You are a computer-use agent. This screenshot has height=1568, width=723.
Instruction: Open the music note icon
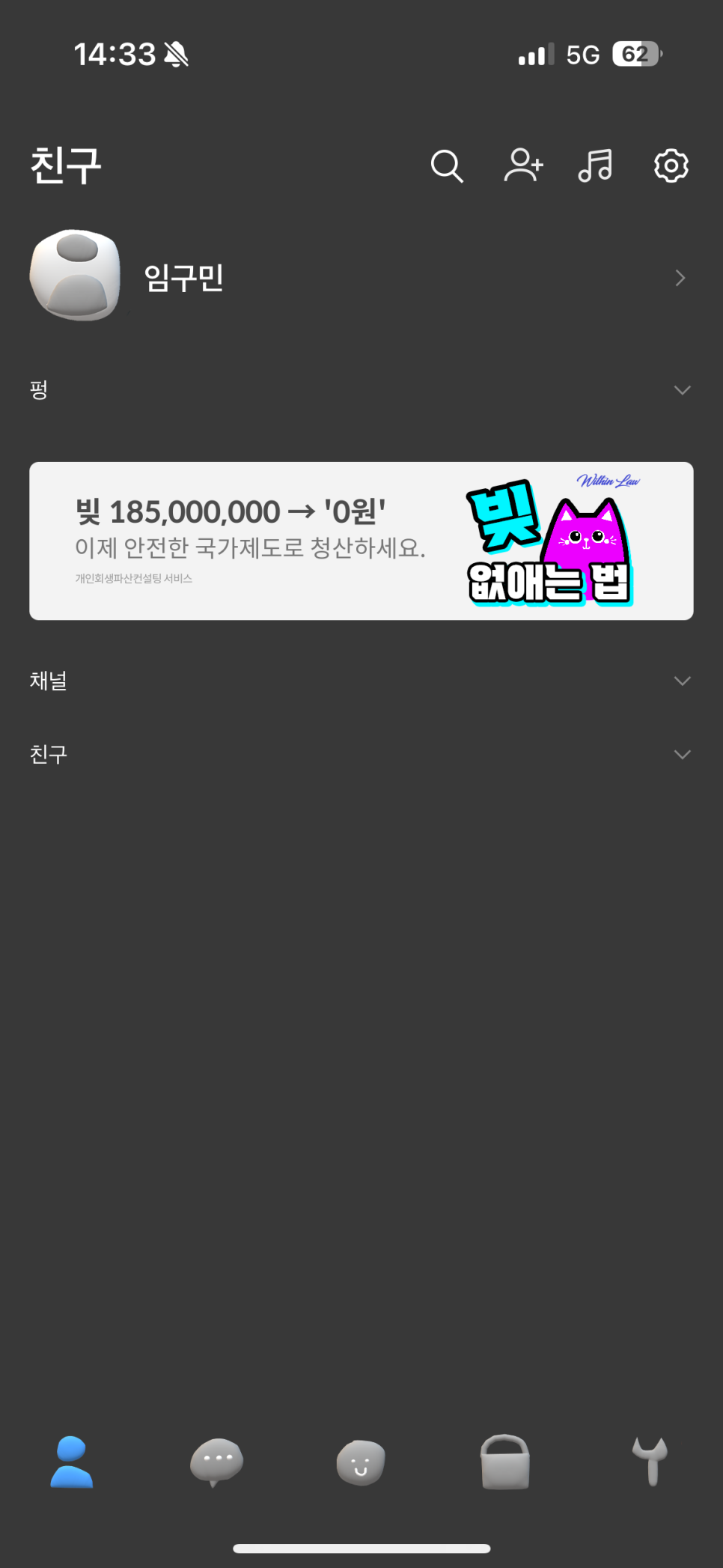coord(596,165)
